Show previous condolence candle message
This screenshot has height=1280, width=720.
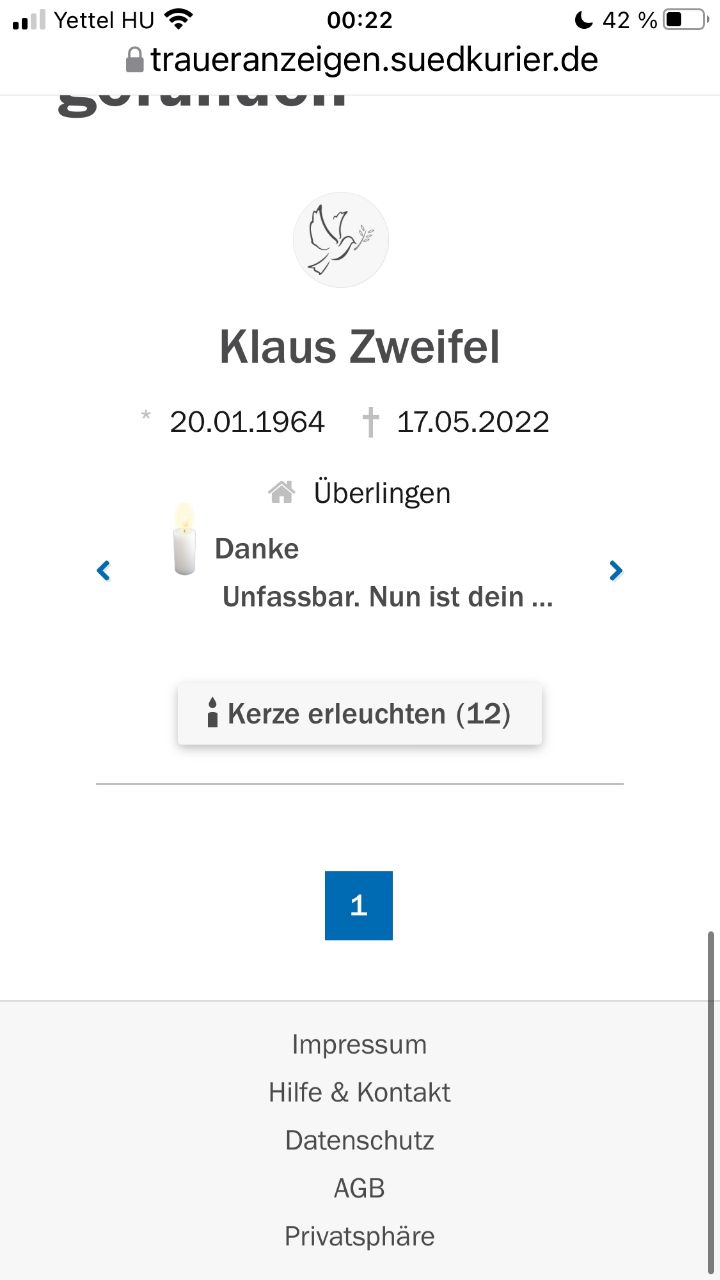[x=103, y=571]
